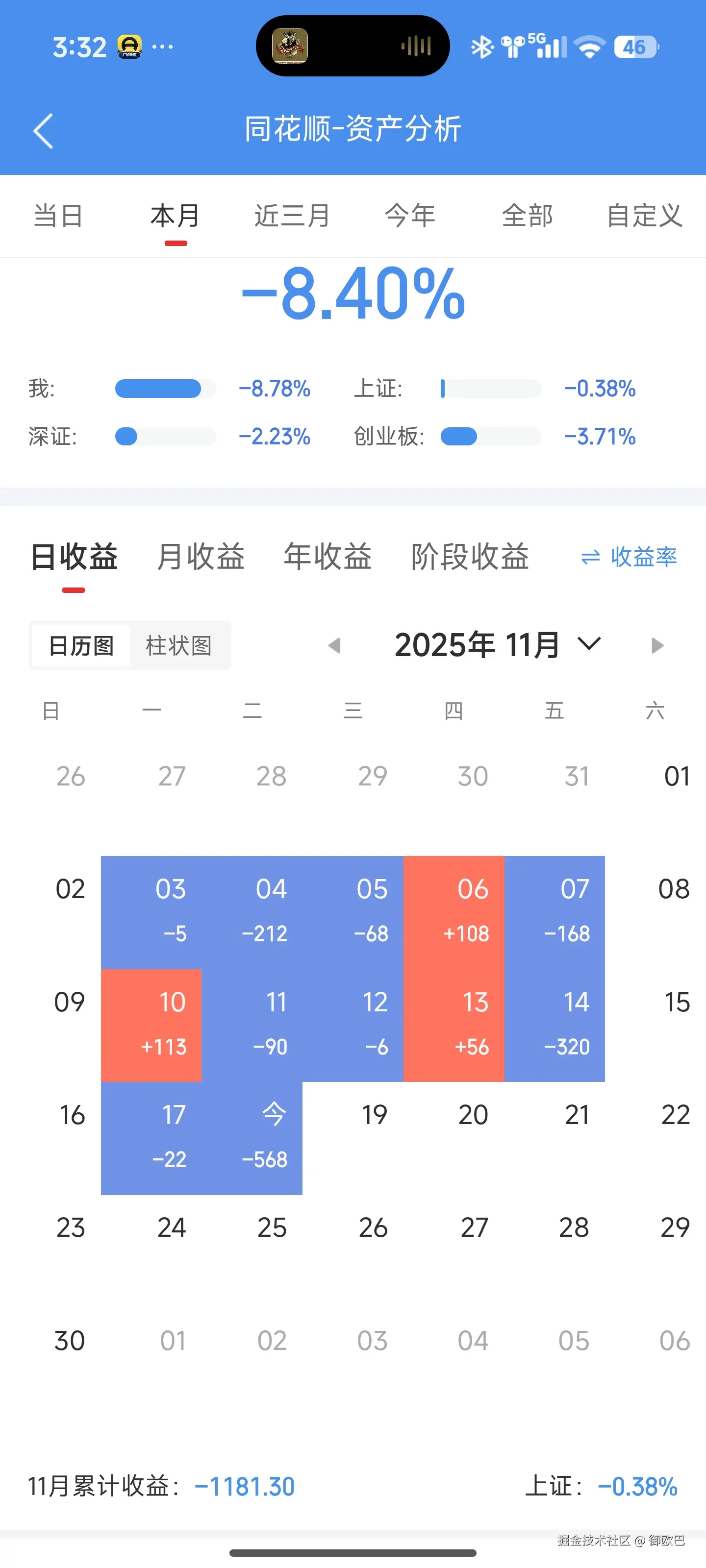This screenshot has height=1568, width=706.
Task: Tap 近三月 to view three-month returns
Action: [291, 216]
